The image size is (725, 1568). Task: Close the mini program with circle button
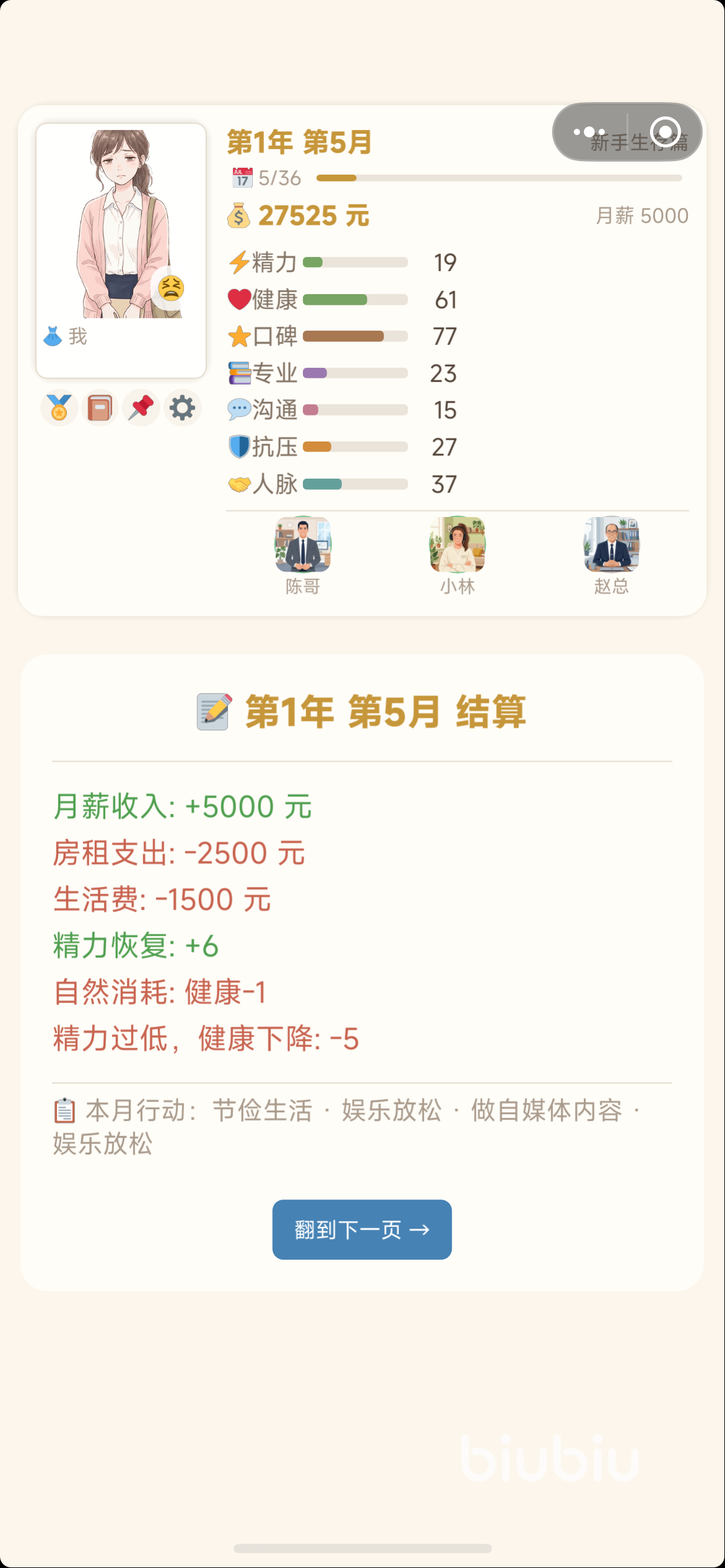pyautogui.click(x=666, y=132)
